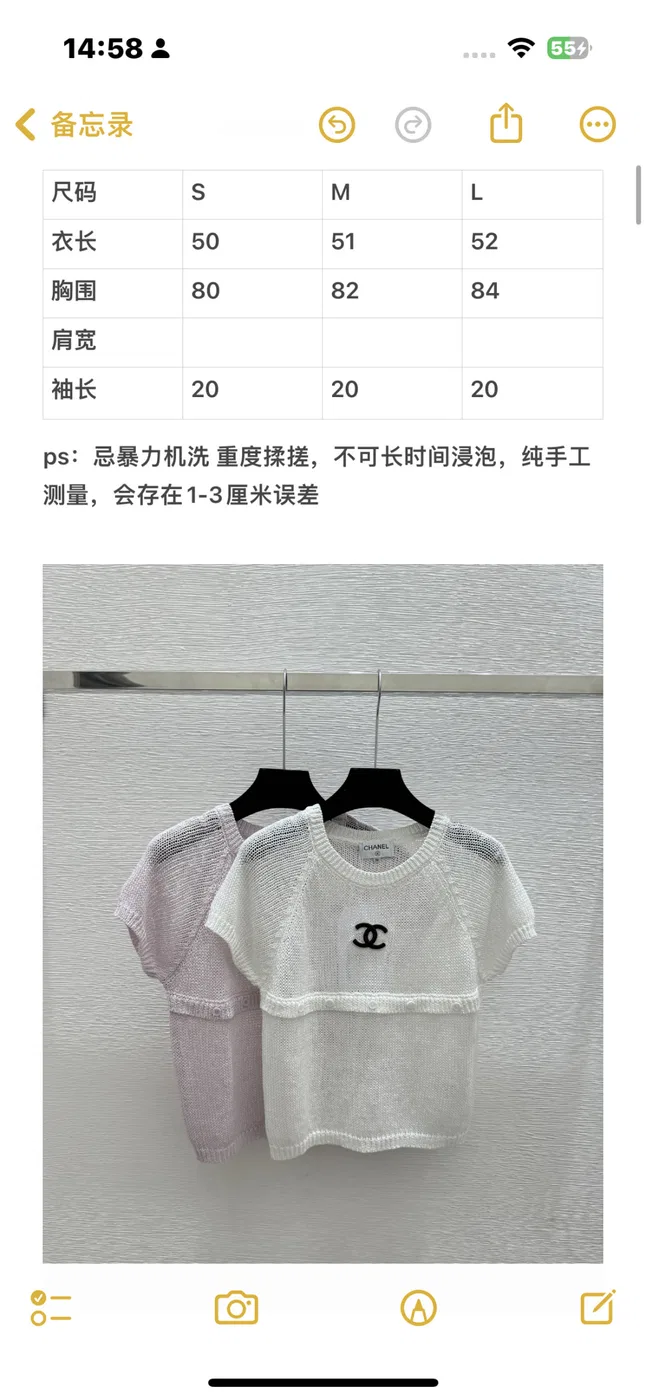The image size is (646, 1400).
Task: Share this note
Action: point(507,124)
